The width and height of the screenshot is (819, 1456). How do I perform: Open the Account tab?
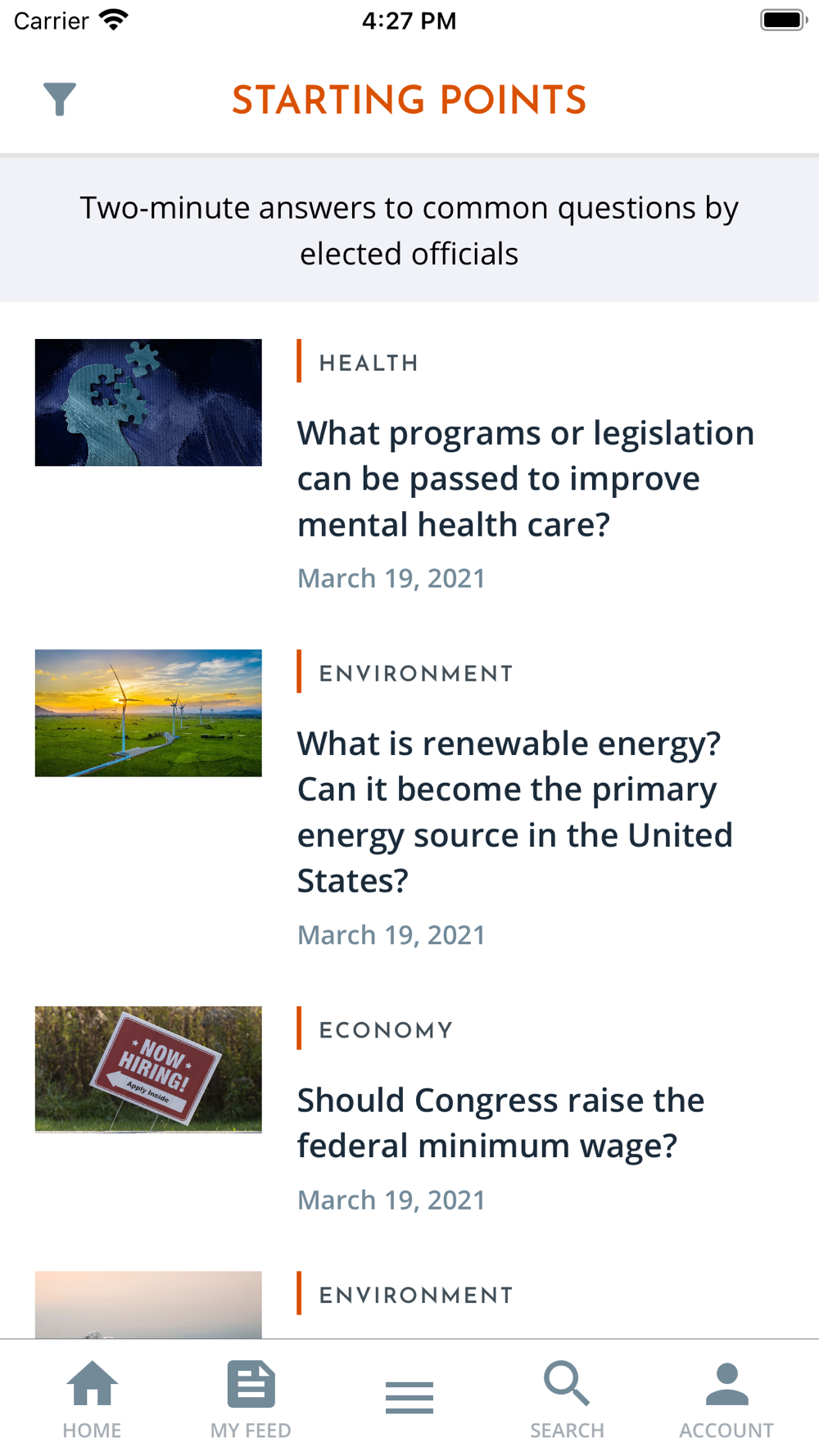coord(726,1399)
